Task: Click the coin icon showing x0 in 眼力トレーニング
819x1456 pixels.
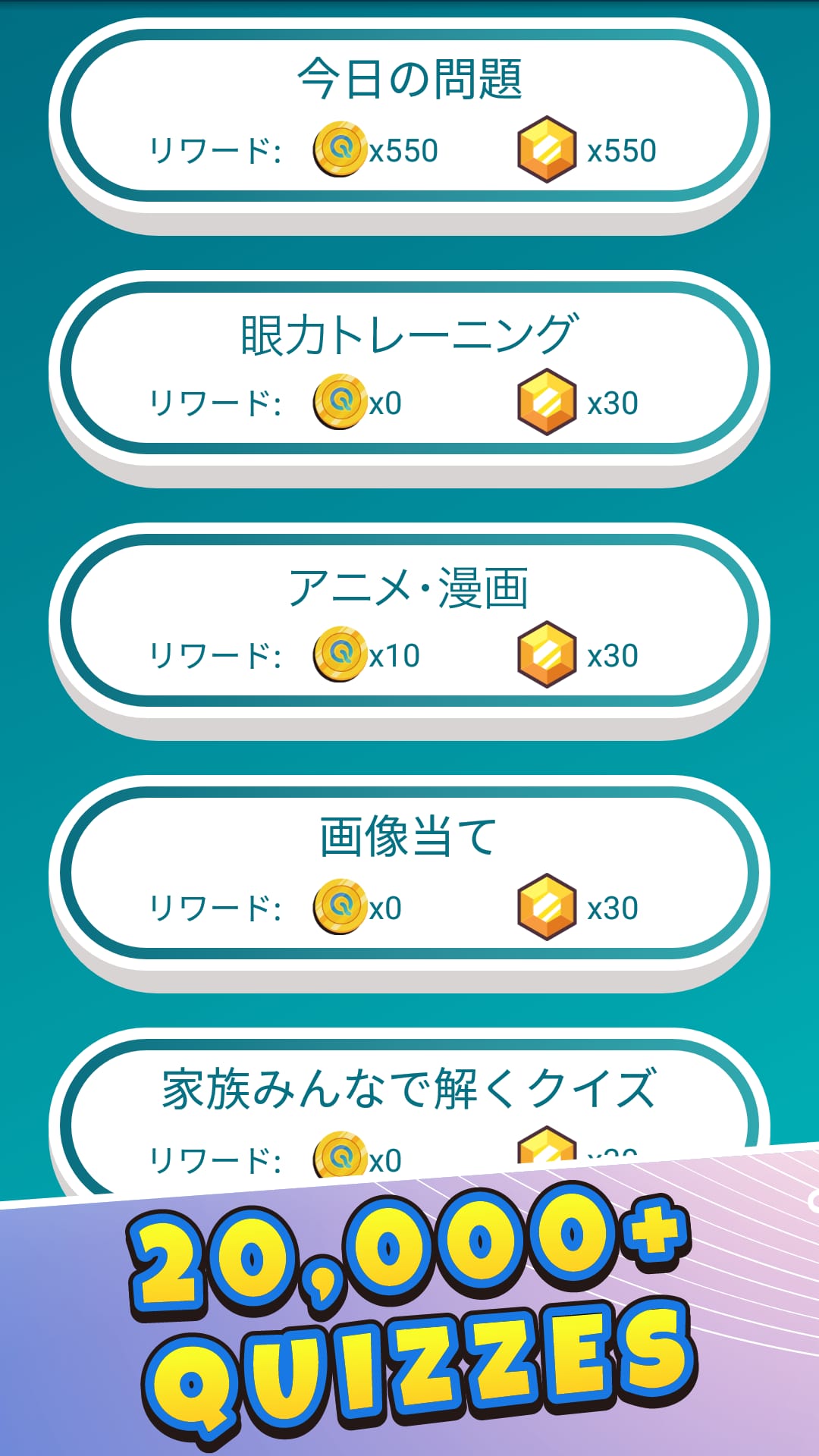Action: tap(340, 403)
